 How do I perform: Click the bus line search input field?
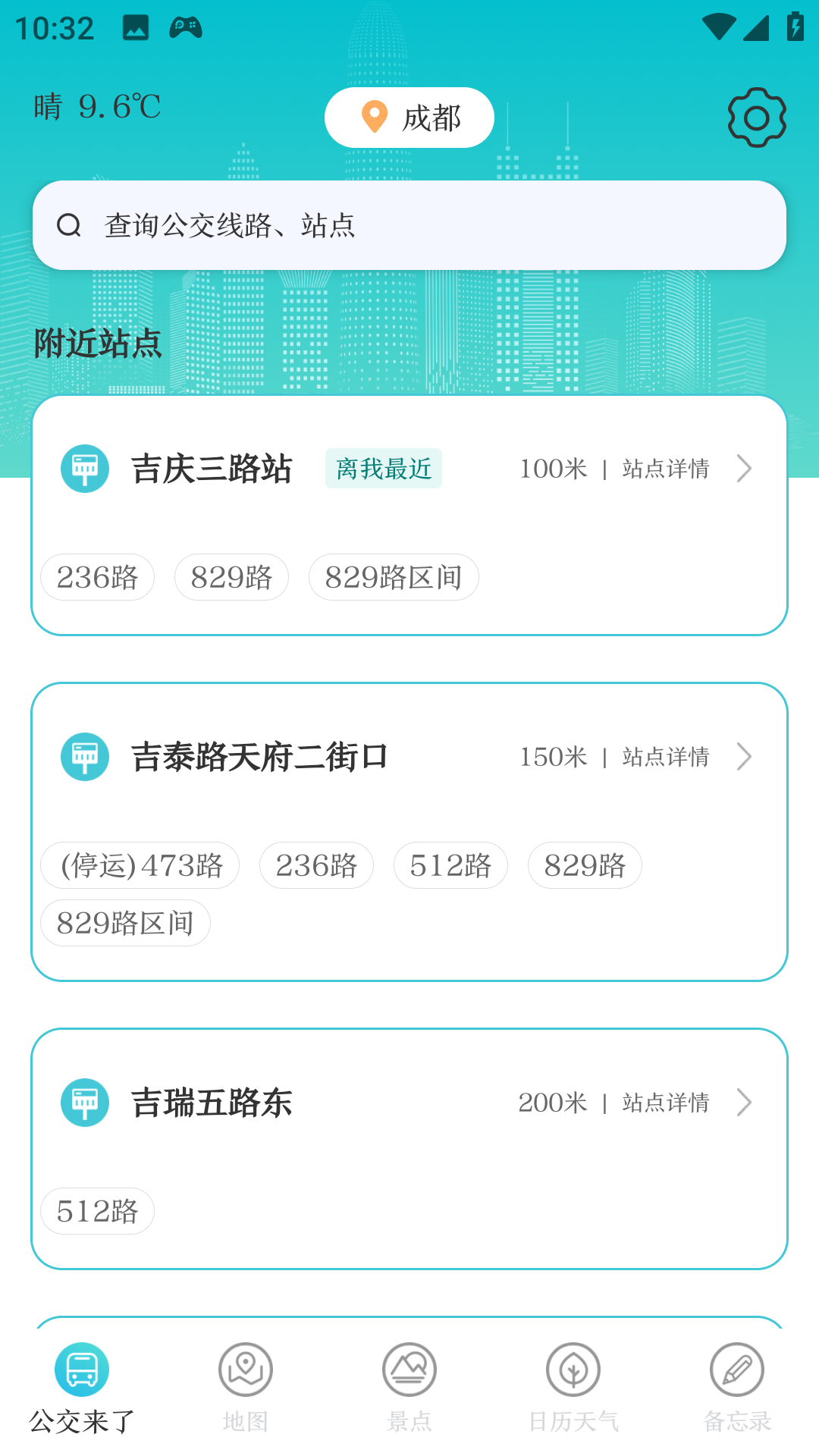click(409, 224)
